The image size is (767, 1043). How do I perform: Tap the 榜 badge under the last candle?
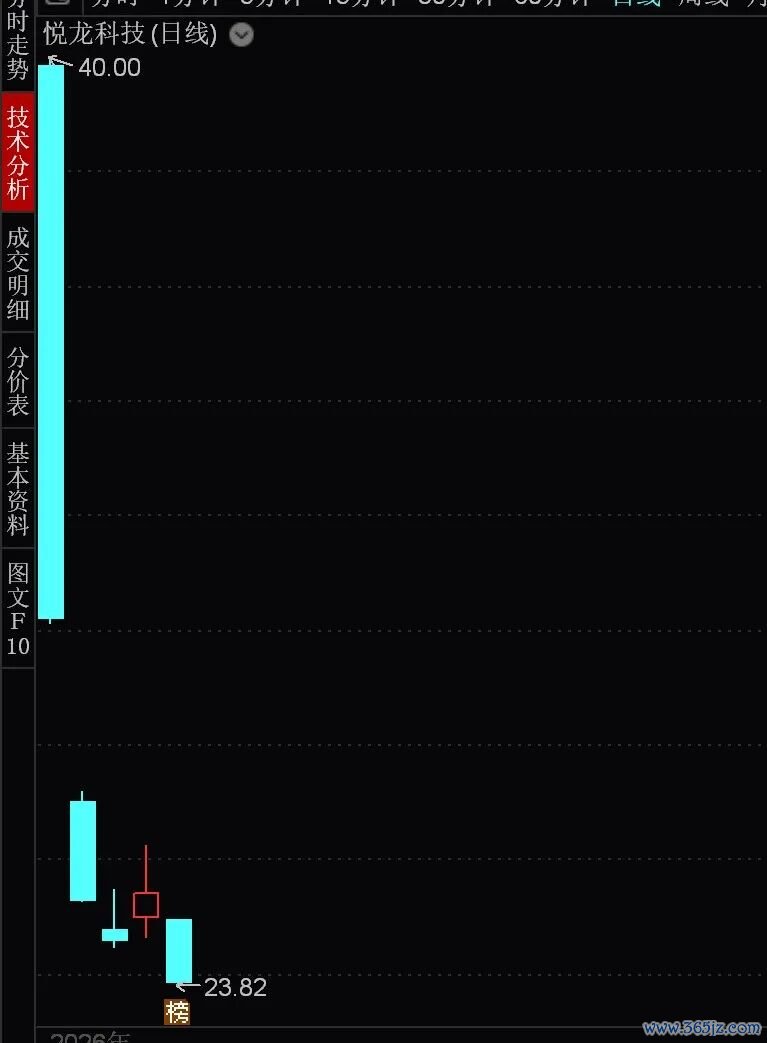click(178, 1012)
